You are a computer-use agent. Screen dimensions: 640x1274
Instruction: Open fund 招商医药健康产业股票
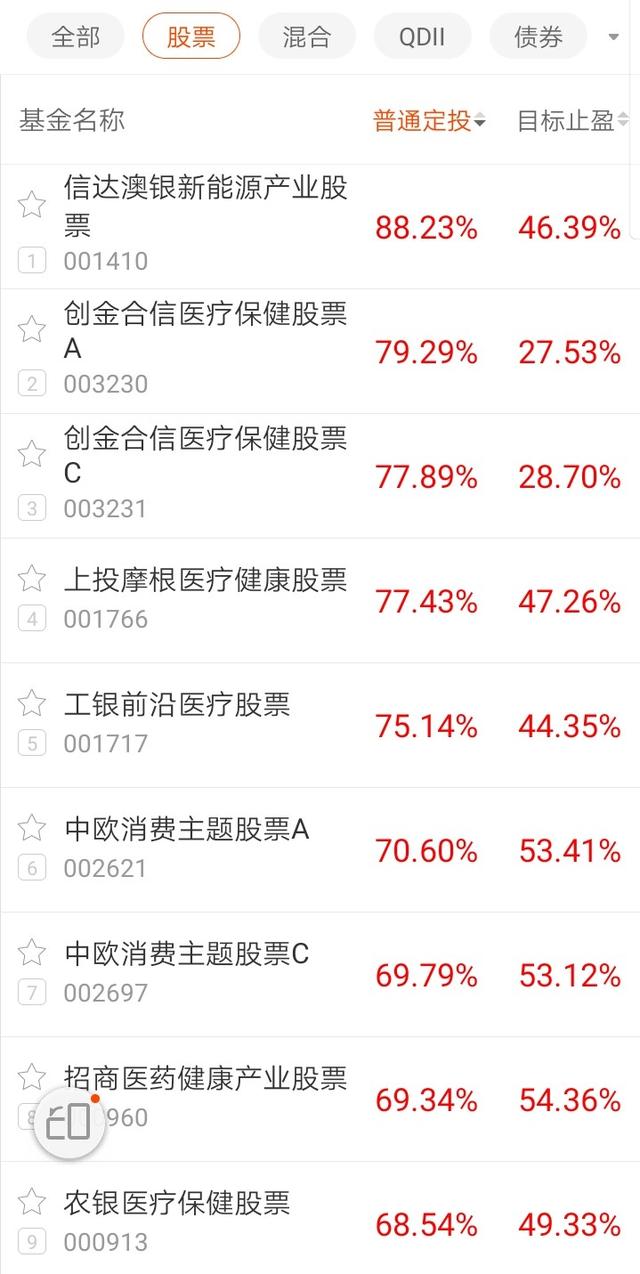tap(320, 1100)
